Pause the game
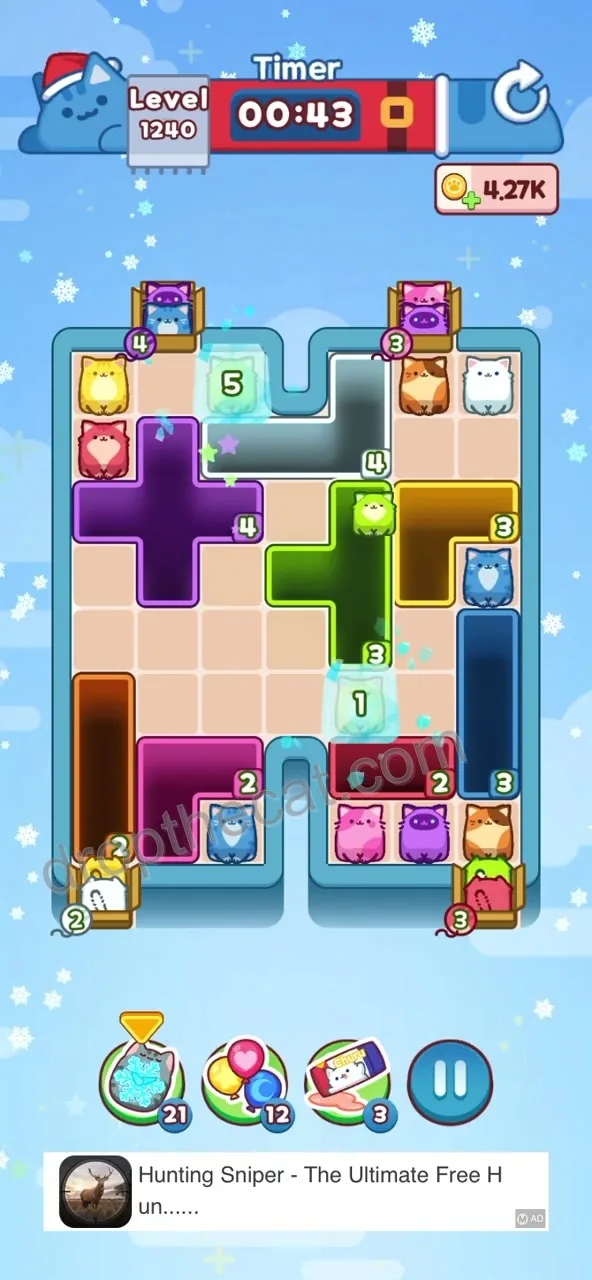Viewport: 592px width, 1280px height. pyautogui.click(x=451, y=1080)
